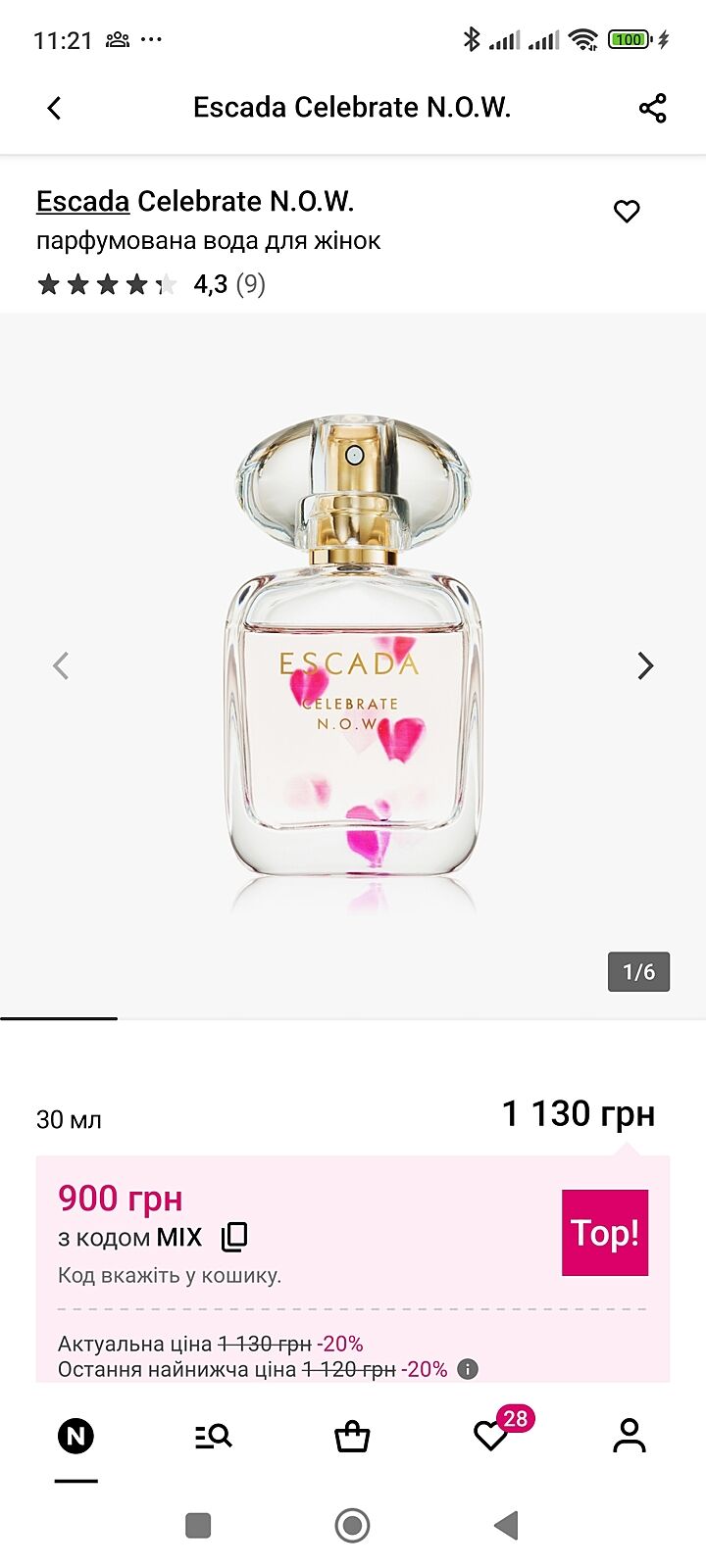Open the 4,3 star rating reviews
Viewport: 706px width, 1568px height.
pyautogui.click(x=151, y=284)
